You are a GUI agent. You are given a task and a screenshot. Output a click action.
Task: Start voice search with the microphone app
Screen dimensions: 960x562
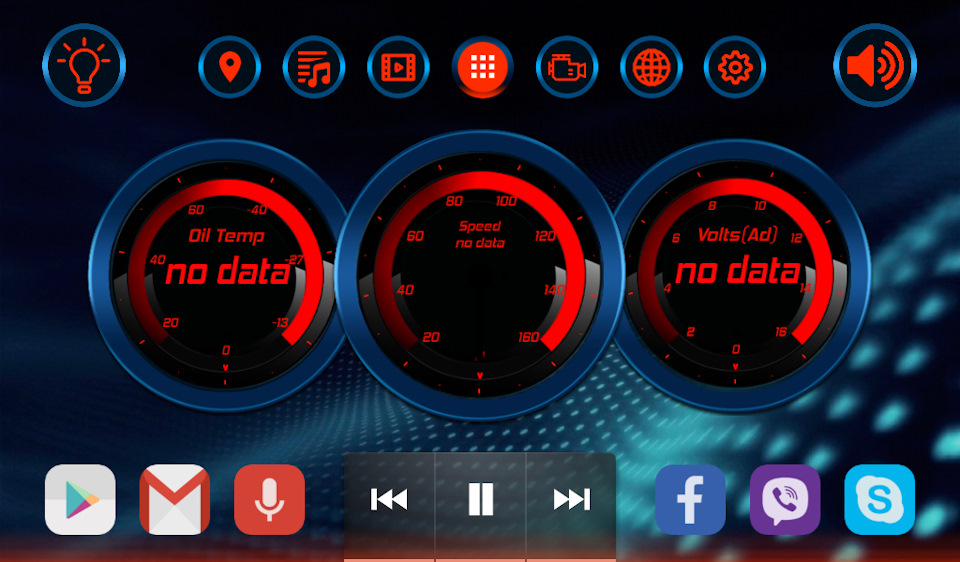pos(269,499)
